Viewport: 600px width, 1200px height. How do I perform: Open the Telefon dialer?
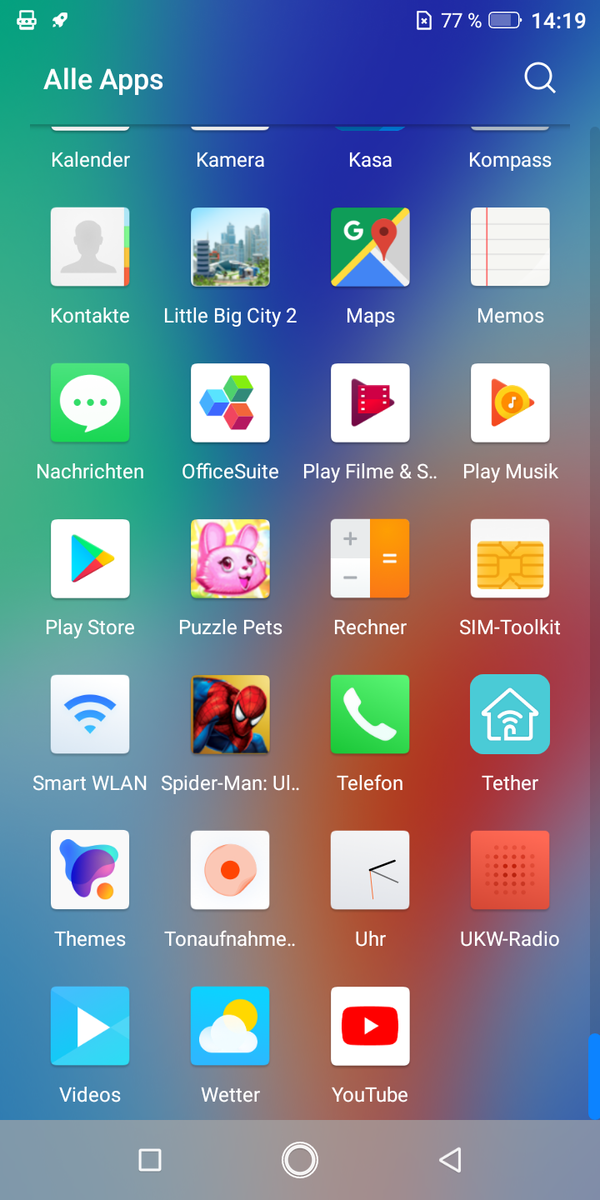[x=370, y=715]
